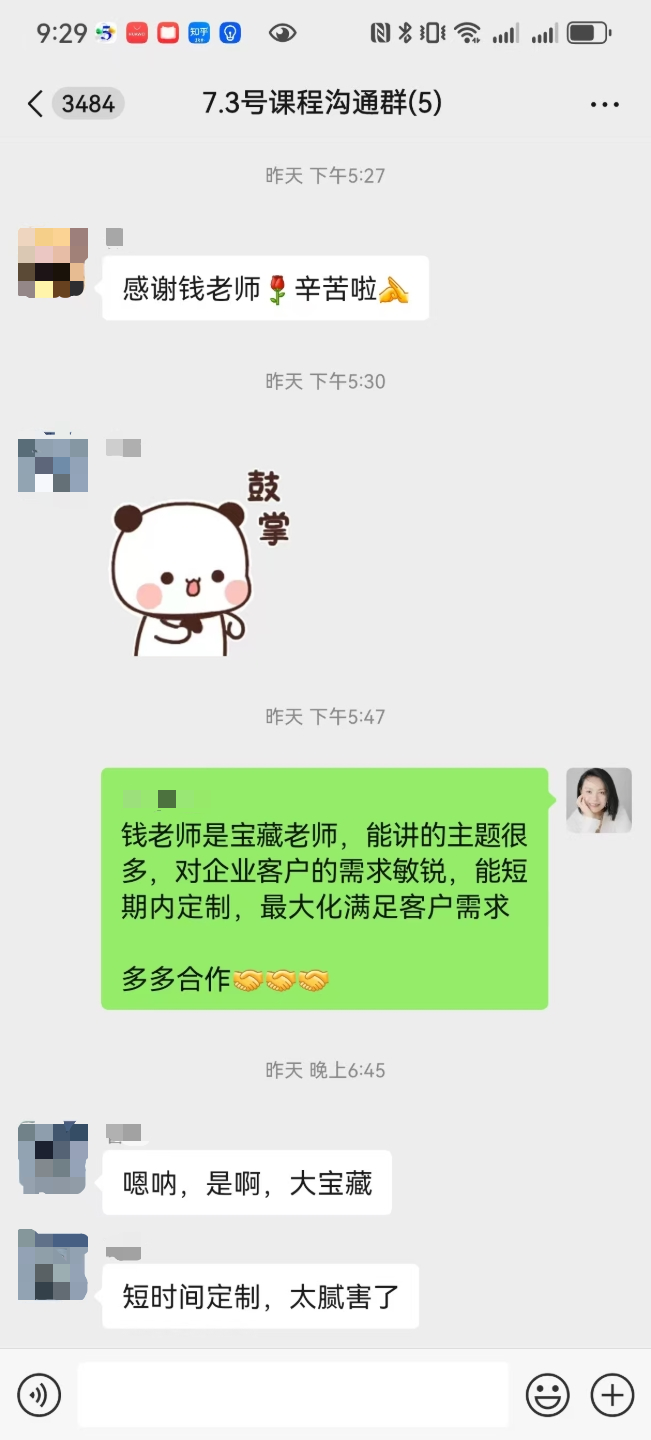Open the emoji sticker panel
Screen dimensions: 651x1440
coord(548,1394)
